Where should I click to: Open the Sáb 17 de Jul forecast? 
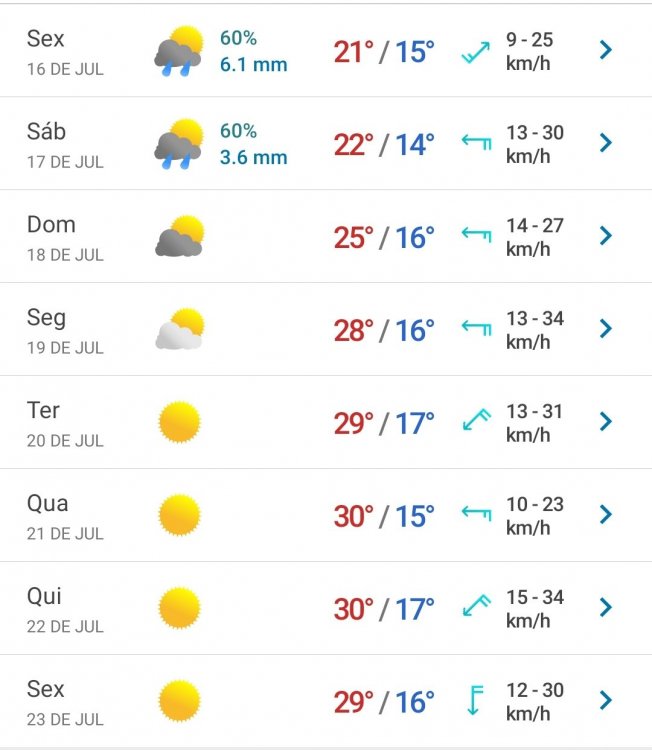326,143
